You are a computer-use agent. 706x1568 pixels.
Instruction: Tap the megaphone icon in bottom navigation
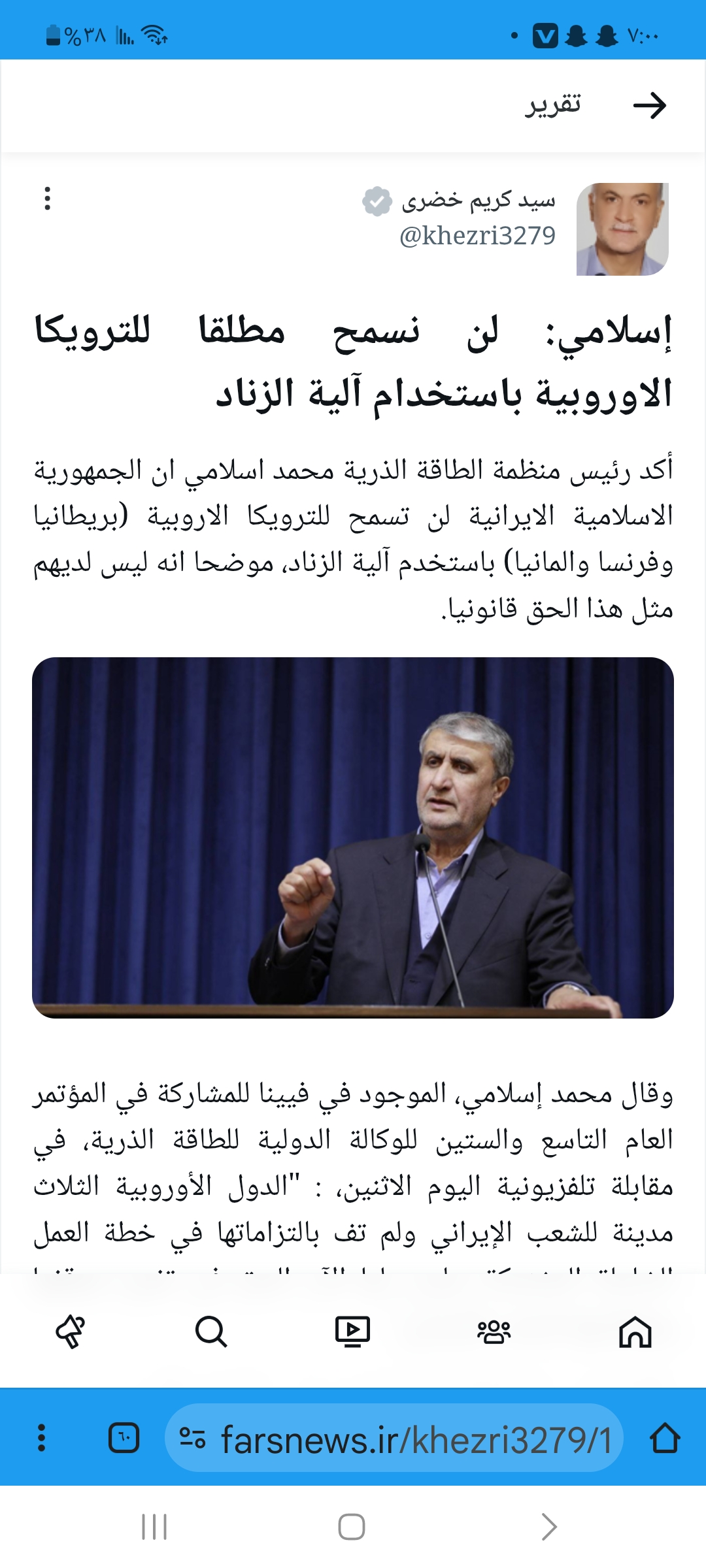pyautogui.click(x=70, y=1331)
